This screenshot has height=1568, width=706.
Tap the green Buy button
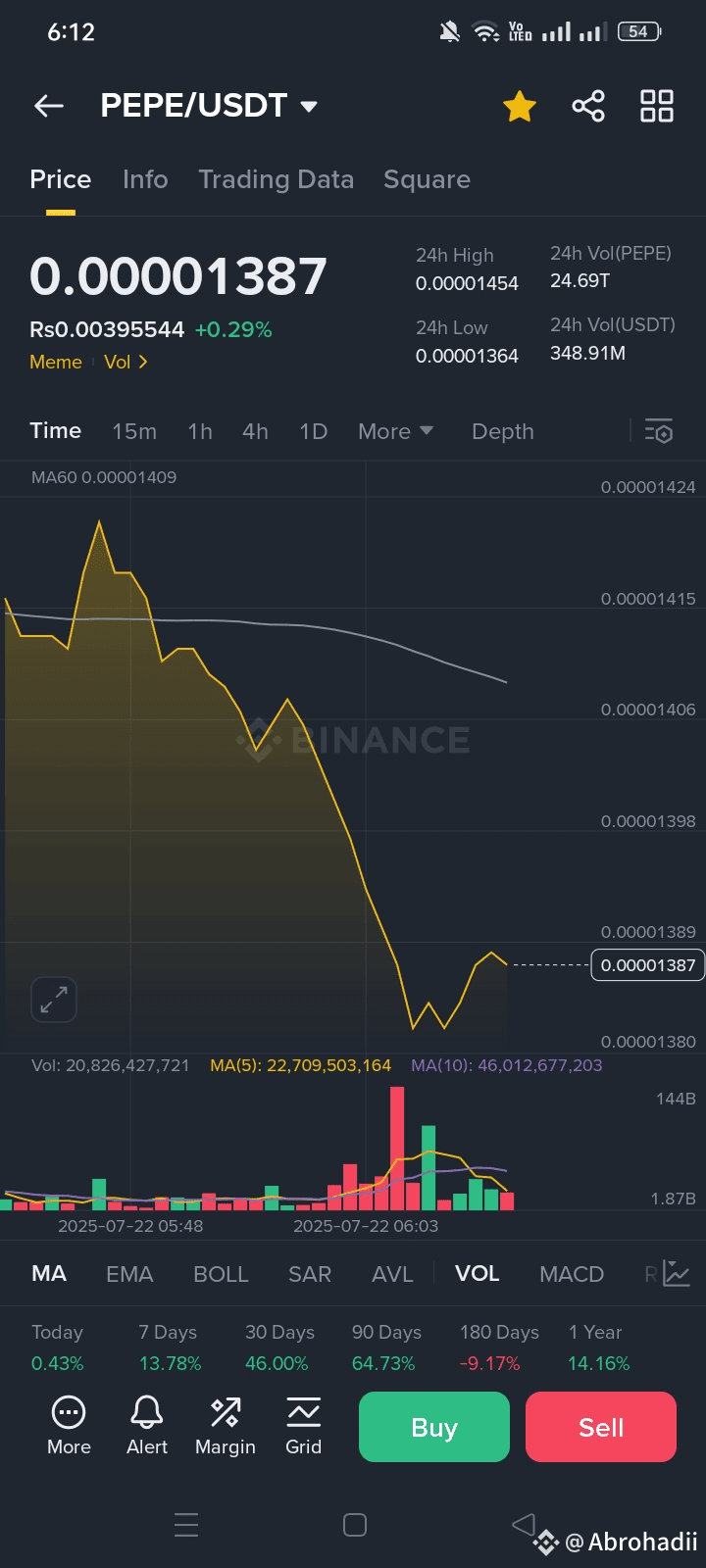coord(434,1427)
